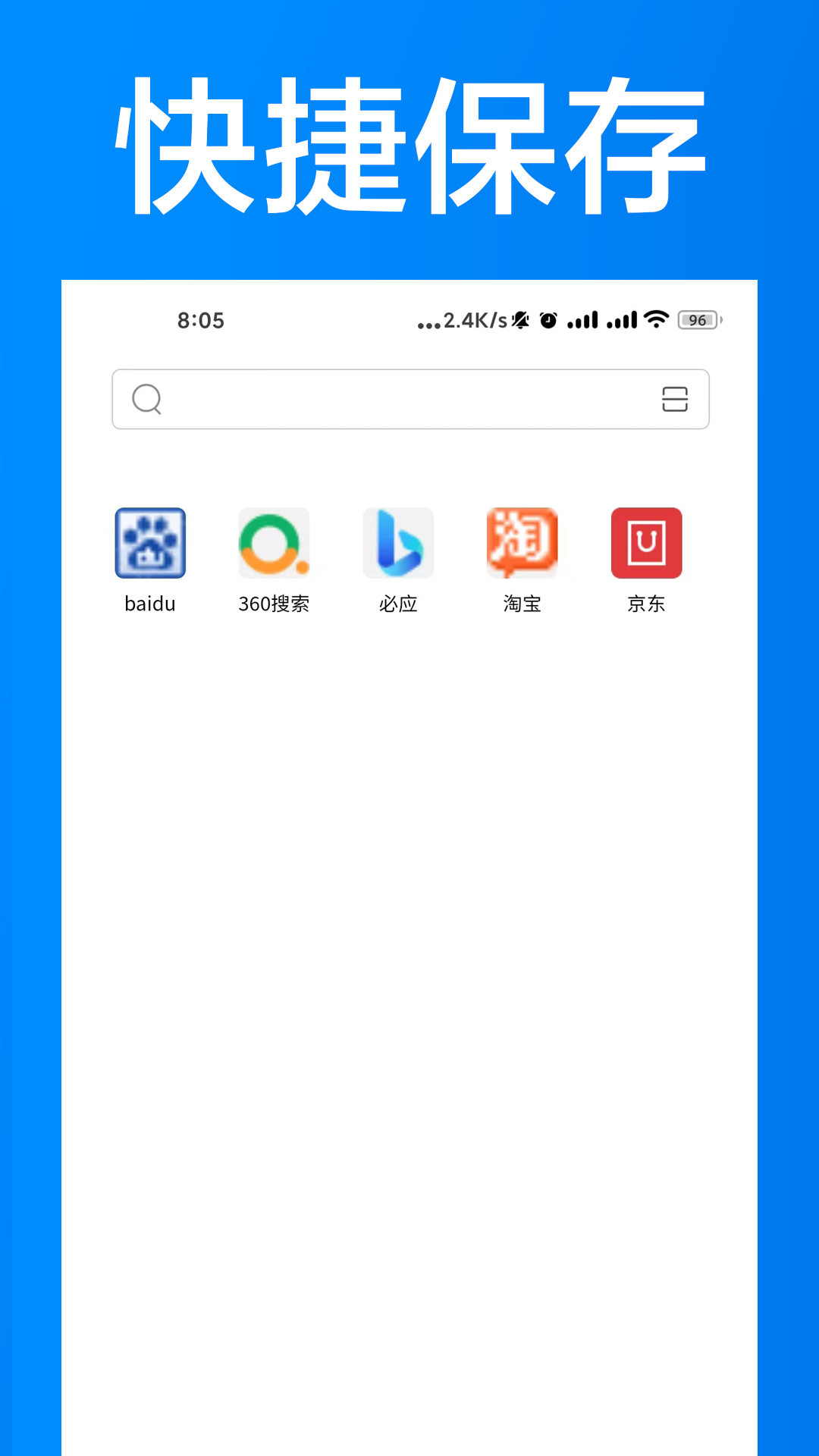
Task: Open the baidu label link
Action: pos(149,604)
